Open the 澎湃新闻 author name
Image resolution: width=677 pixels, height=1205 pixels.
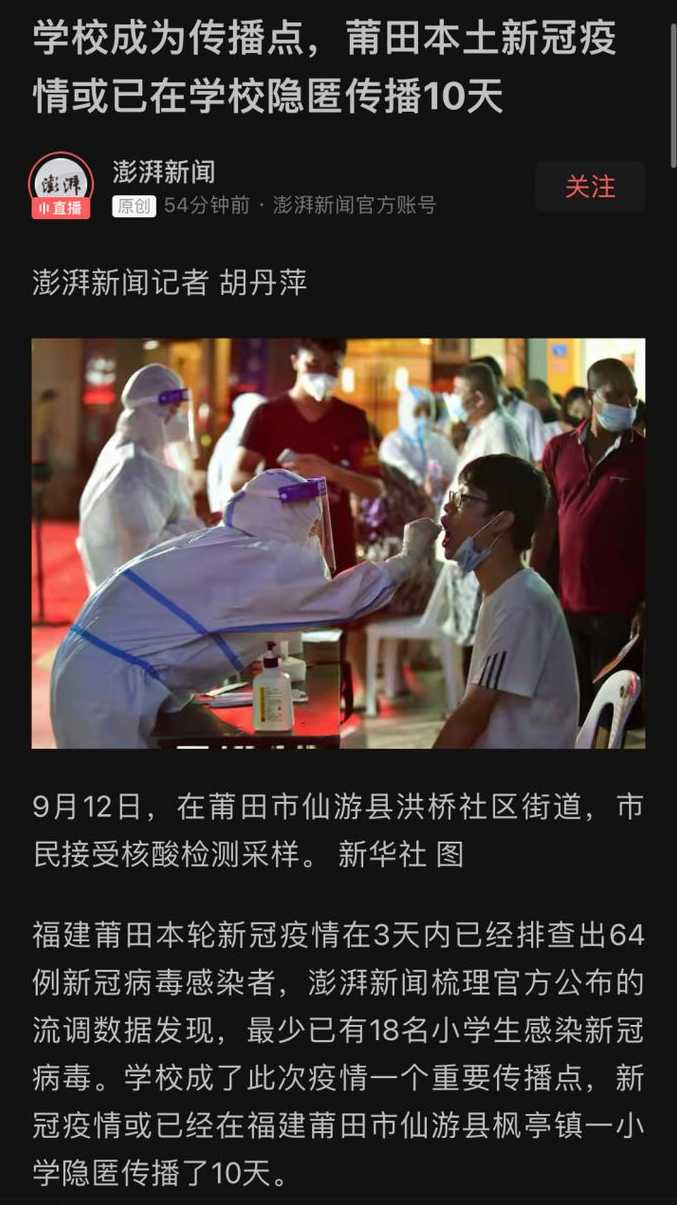coord(163,172)
